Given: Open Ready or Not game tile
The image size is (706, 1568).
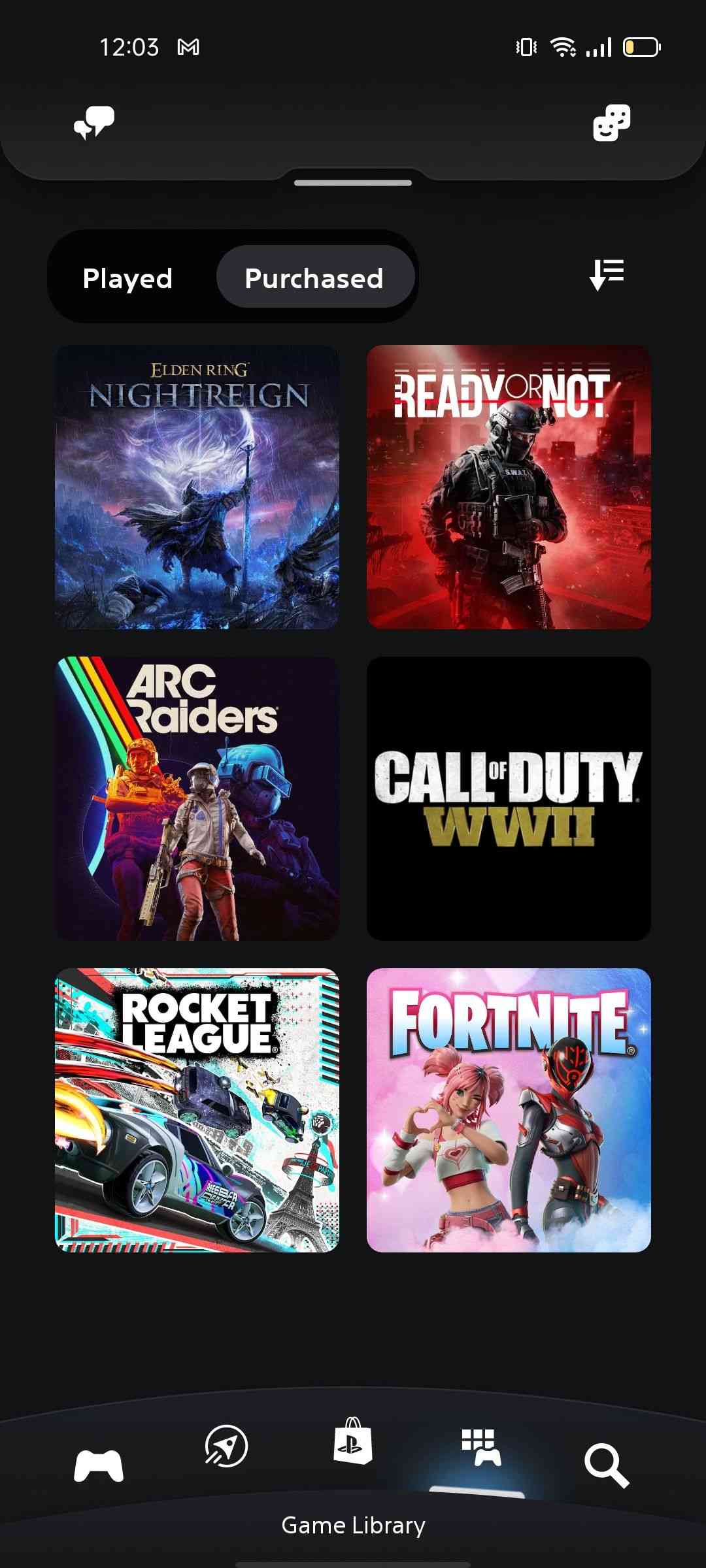Looking at the screenshot, I should [x=509, y=487].
